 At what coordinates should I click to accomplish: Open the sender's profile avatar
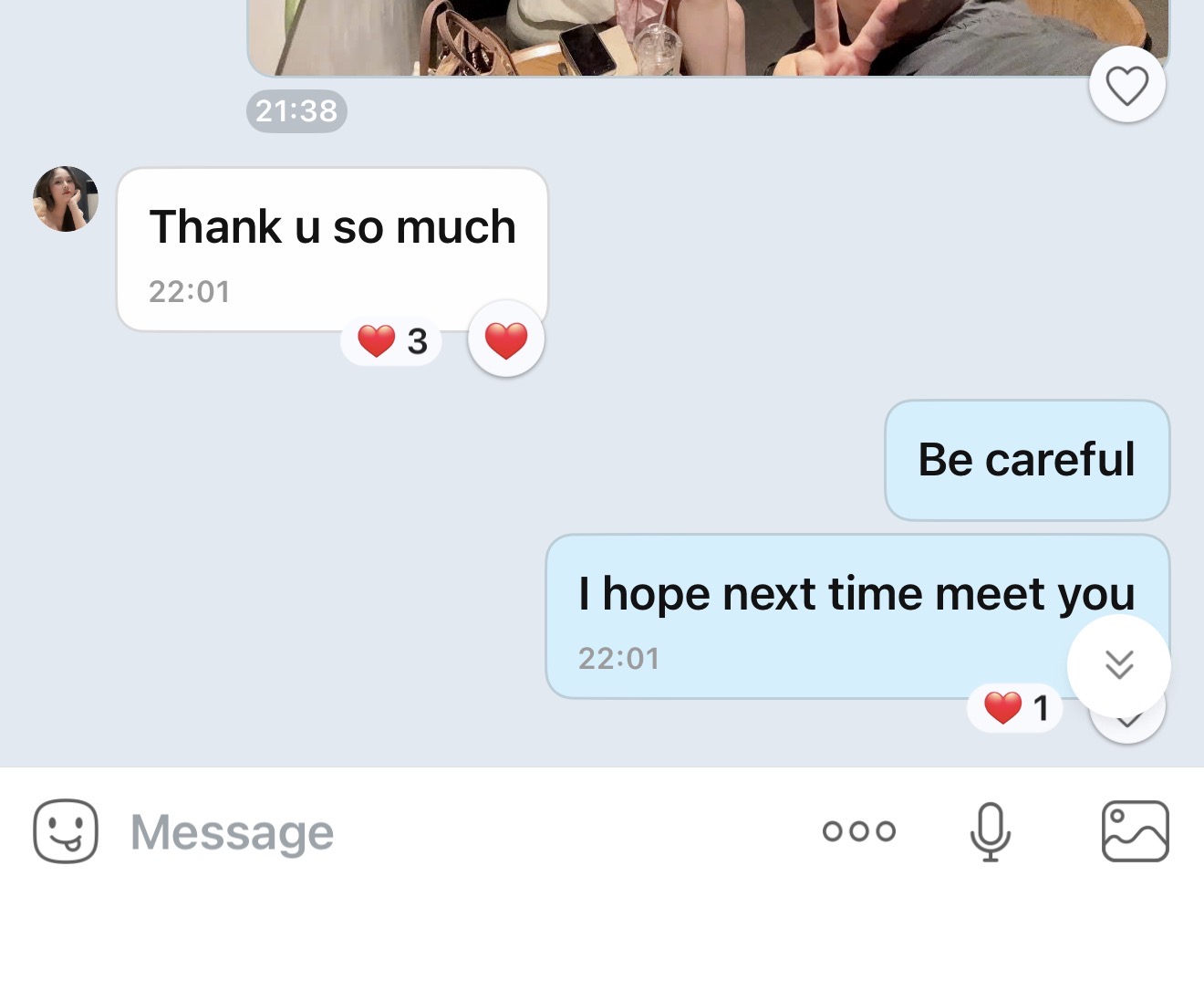click(x=66, y=199)
